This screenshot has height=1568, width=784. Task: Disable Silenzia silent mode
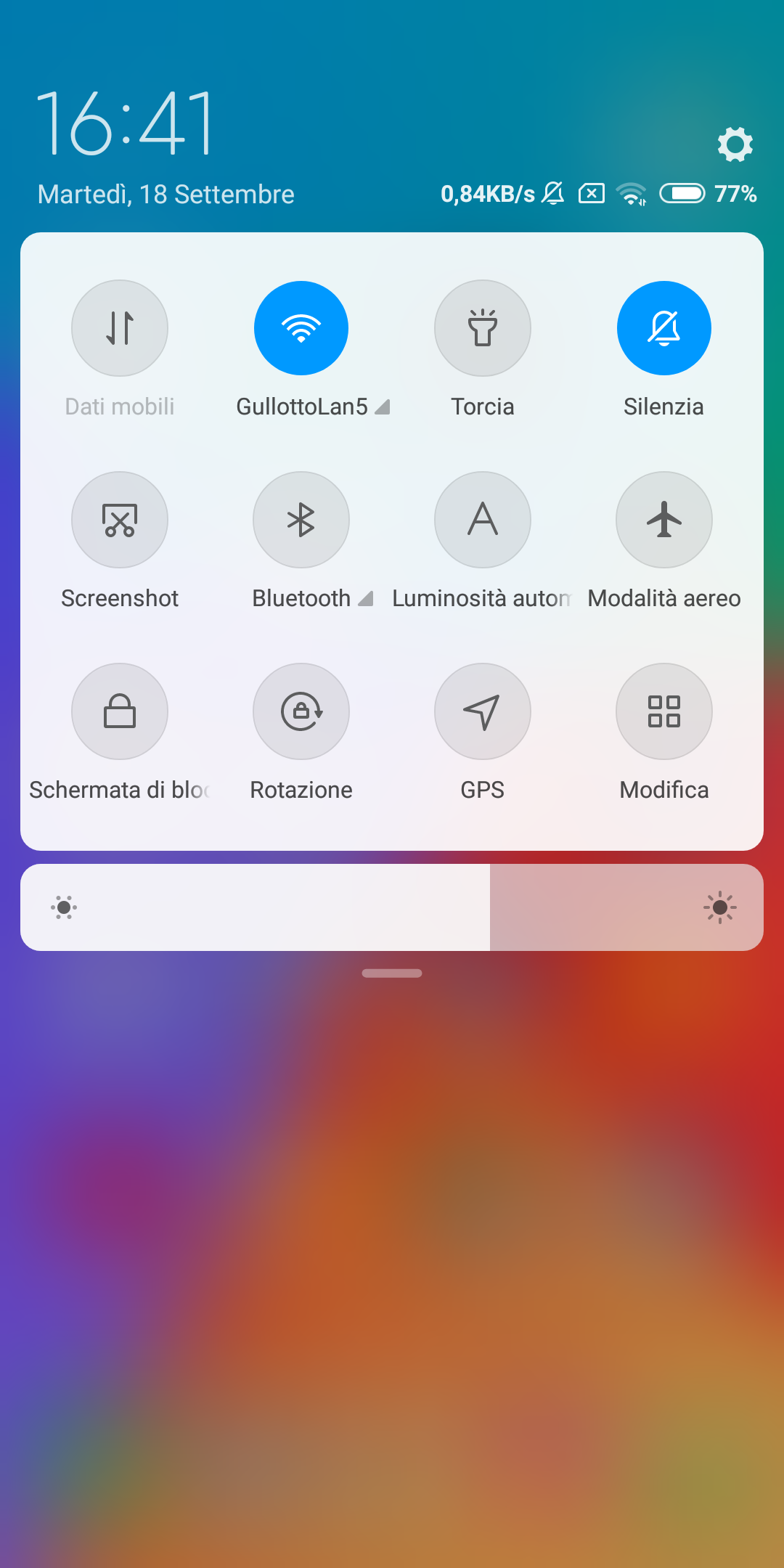(664, 328)
